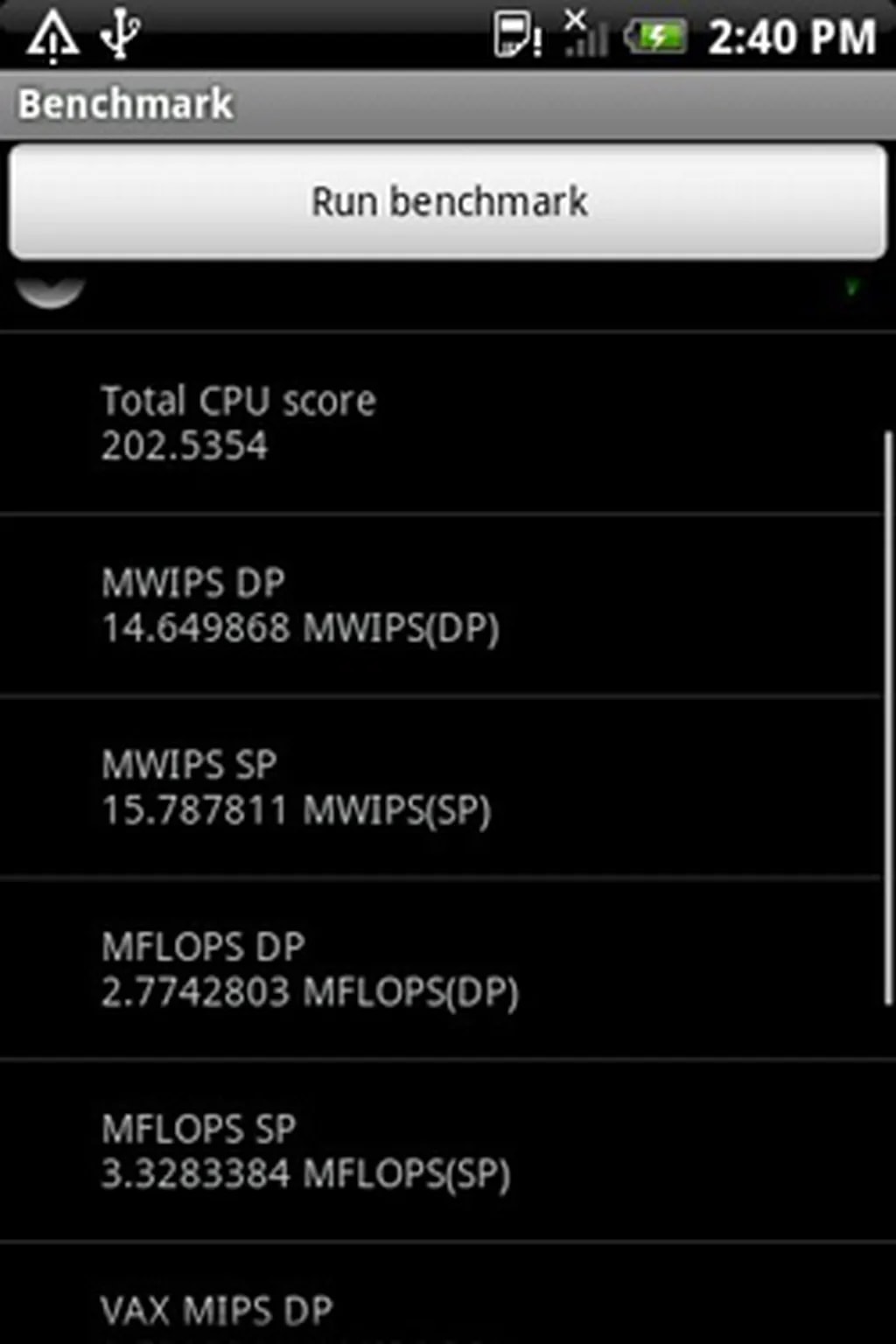Run the benchmark
This screenshot has width=896, height=1344.
[x=448, y=202]
